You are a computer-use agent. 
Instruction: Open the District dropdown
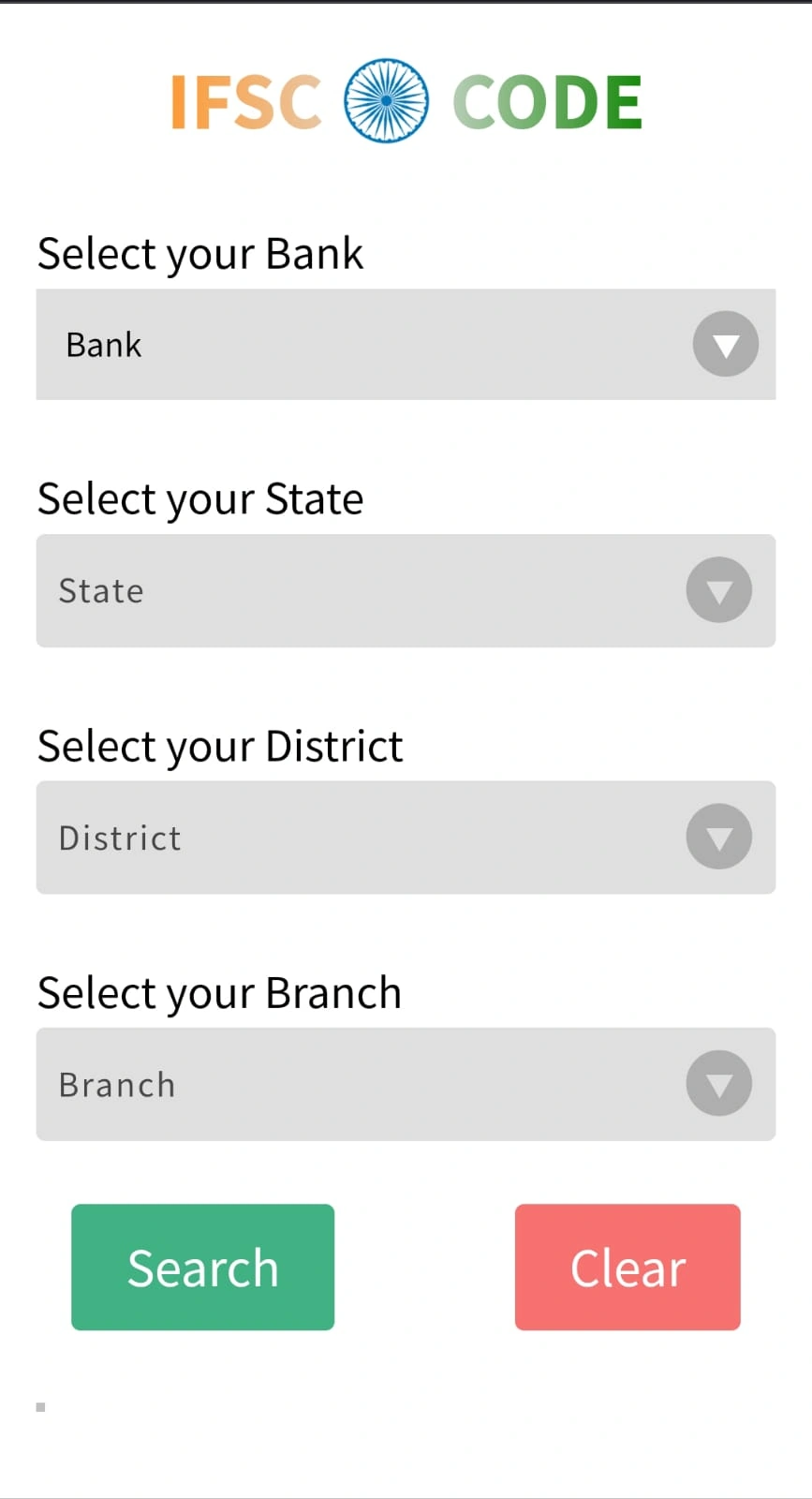point(406,838)
